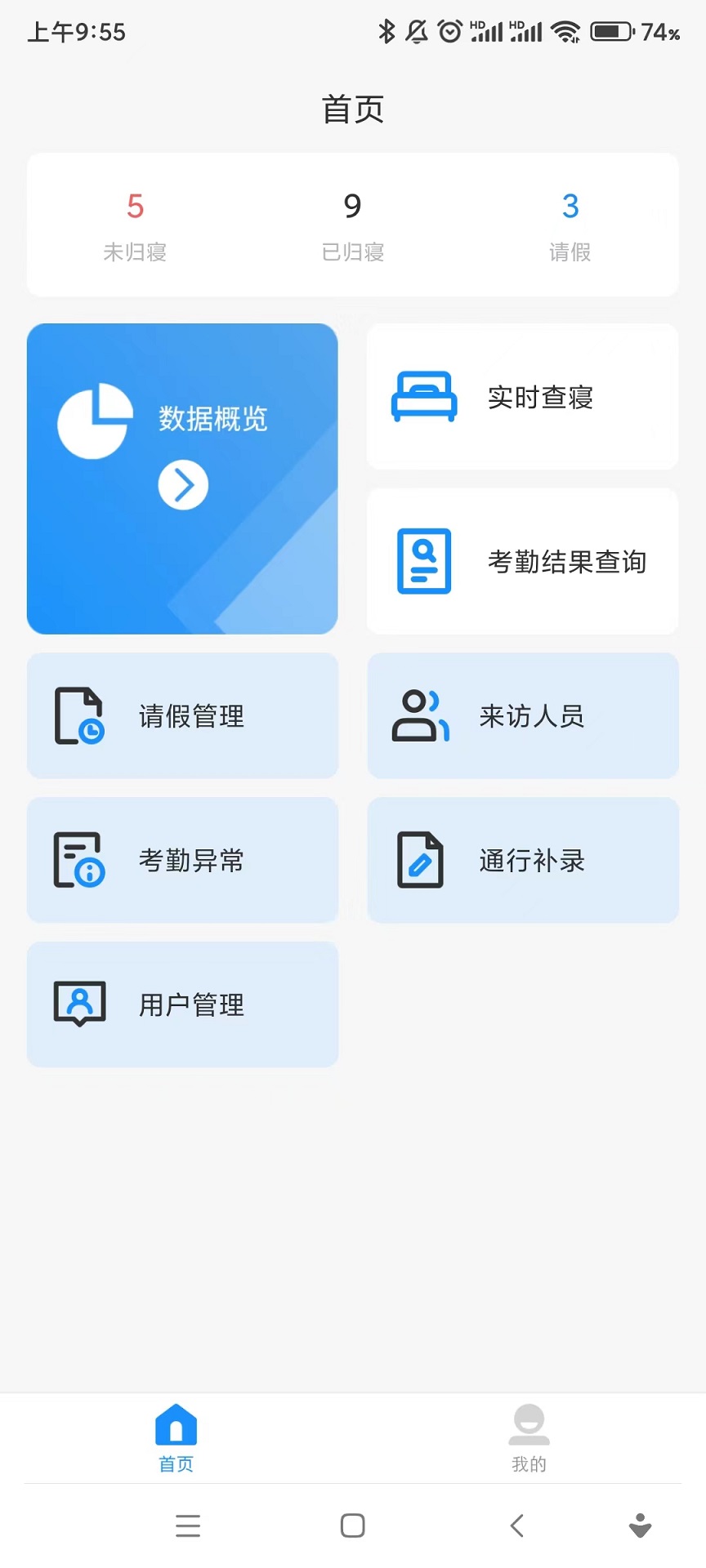
Task: Tap the 考勤结果查询 search-document icon
Action: [x=423, y=562]
